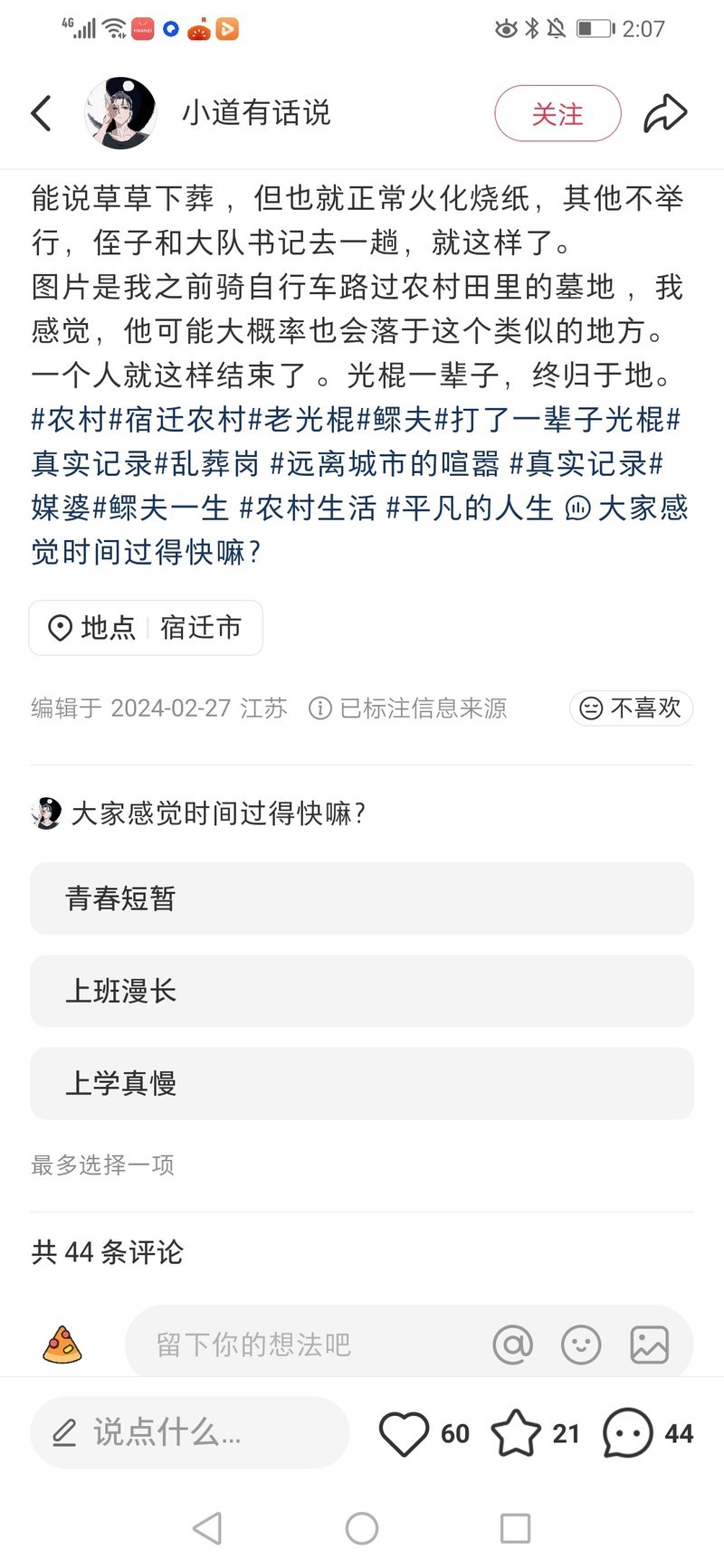Like this post with the heart

(404, 1433)
